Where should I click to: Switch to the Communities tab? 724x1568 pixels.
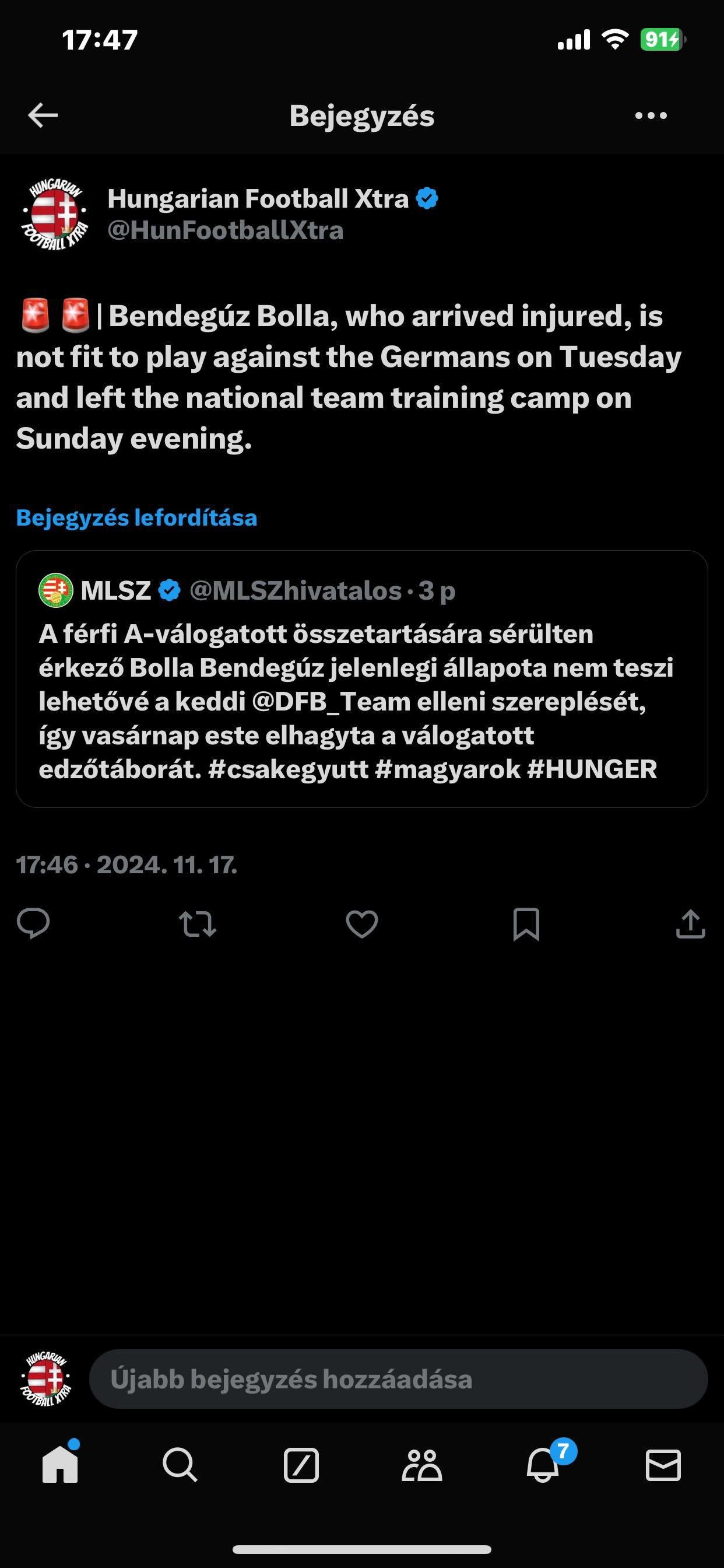click(x=421, y=1465)
